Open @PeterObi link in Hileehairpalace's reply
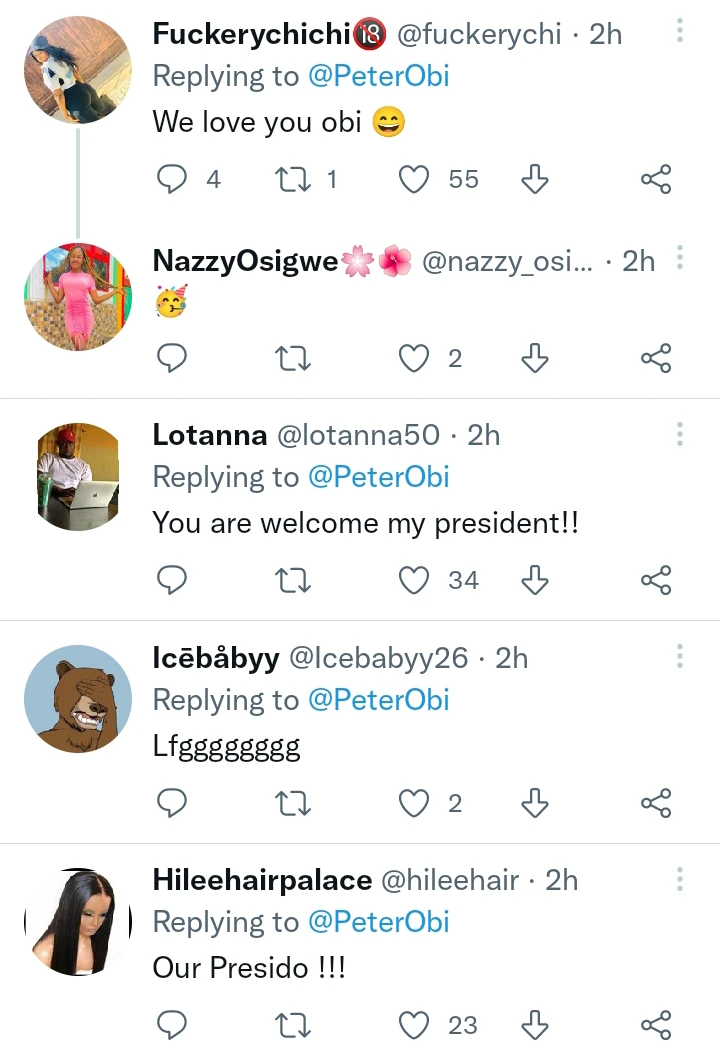The width and height of the screenshot is (720, 1051). click(x=378, y=922)
